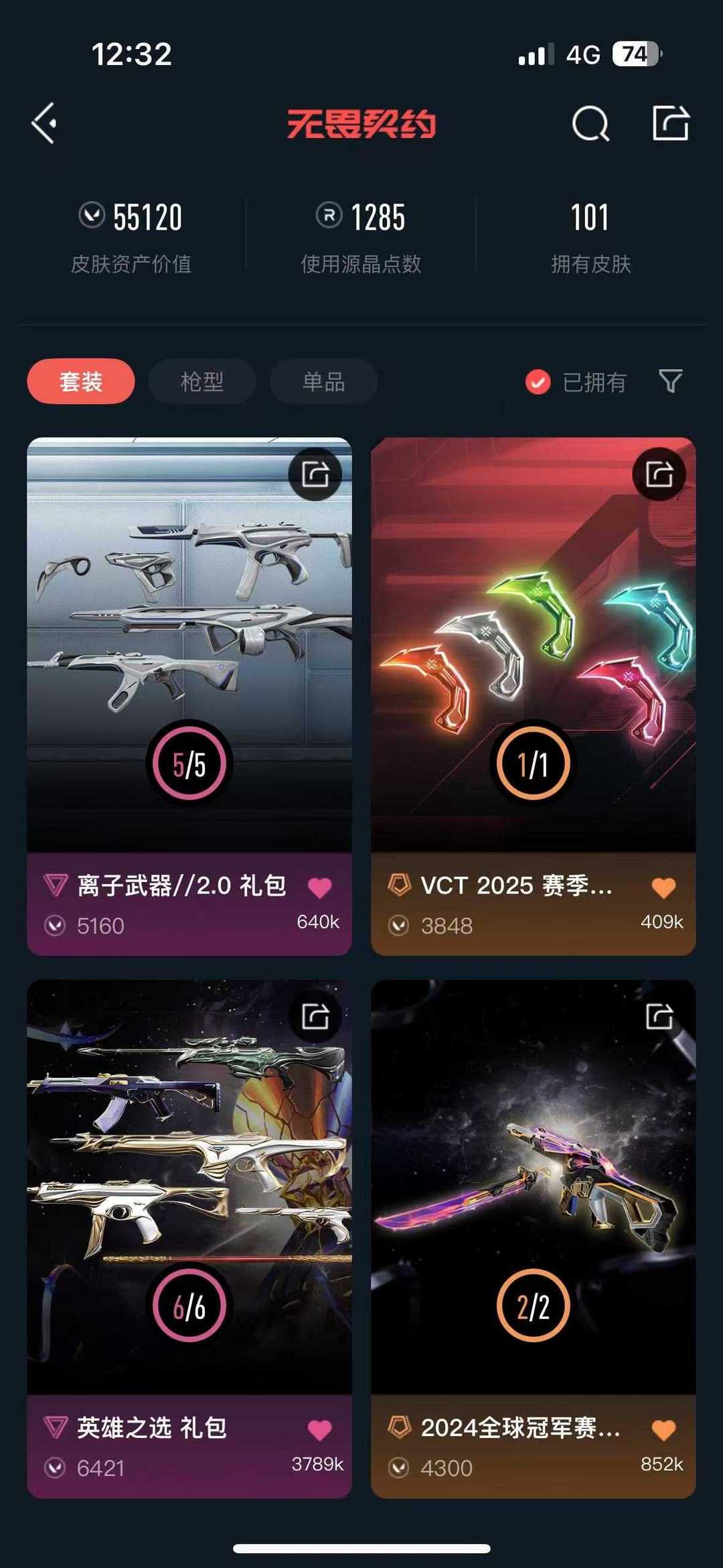Screen dimensions: 723x1568
Task: Switch to the 单品 tab
Action: tap(323, 382)
